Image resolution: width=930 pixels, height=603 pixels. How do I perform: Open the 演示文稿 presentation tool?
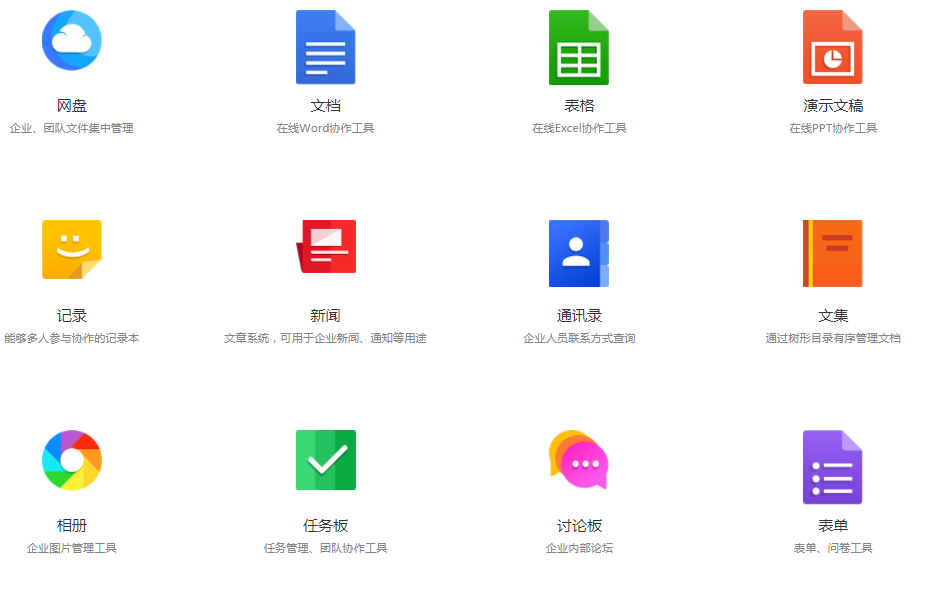(832, 48)
